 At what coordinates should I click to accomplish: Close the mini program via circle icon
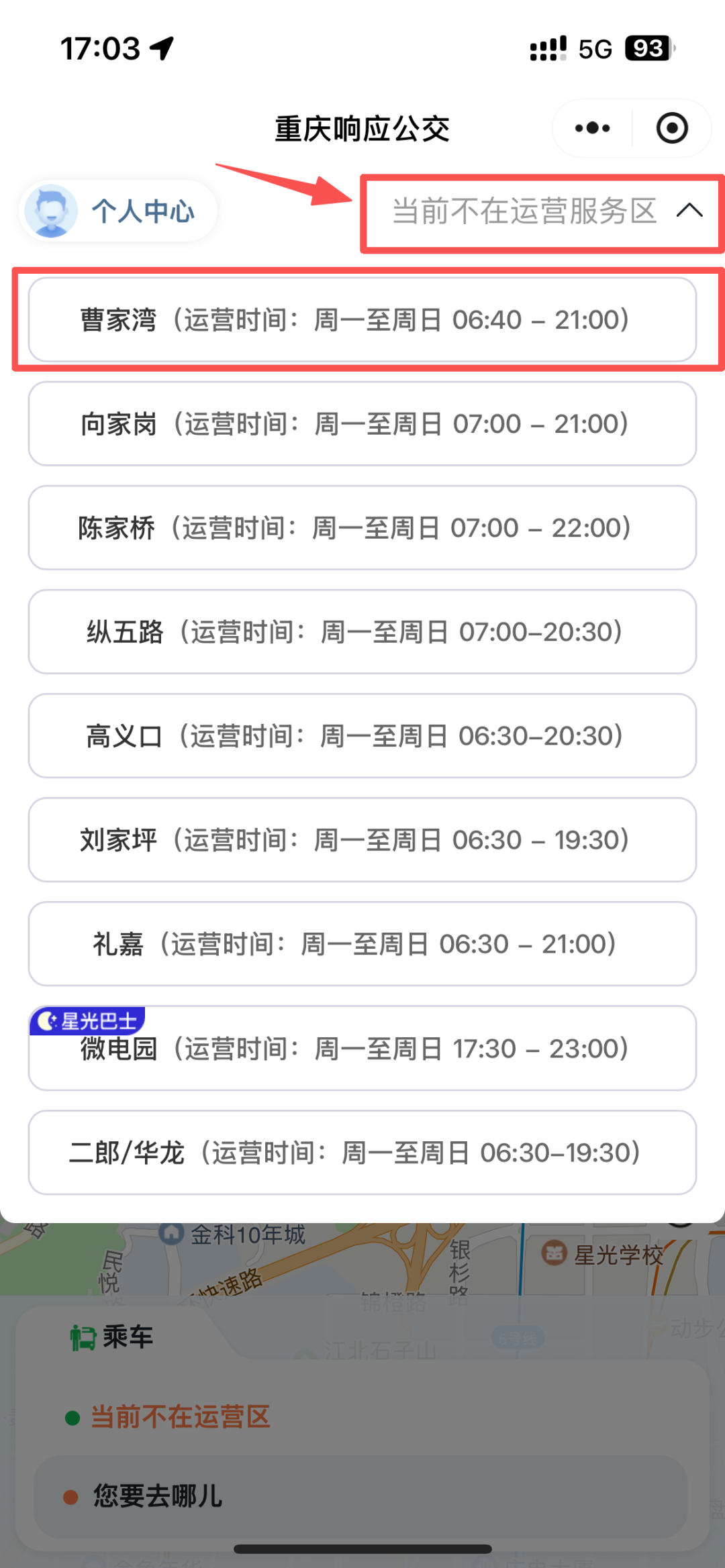tap(672, 128)
